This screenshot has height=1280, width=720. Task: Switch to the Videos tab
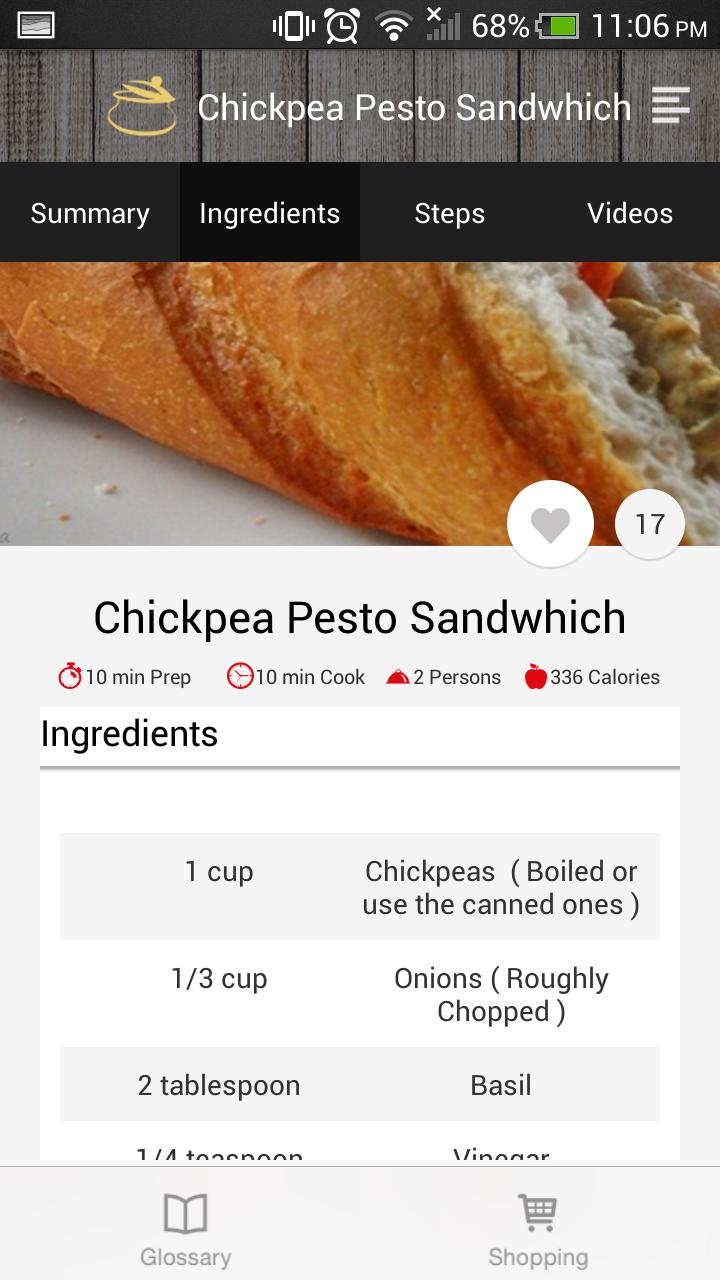tap(630, 212)
